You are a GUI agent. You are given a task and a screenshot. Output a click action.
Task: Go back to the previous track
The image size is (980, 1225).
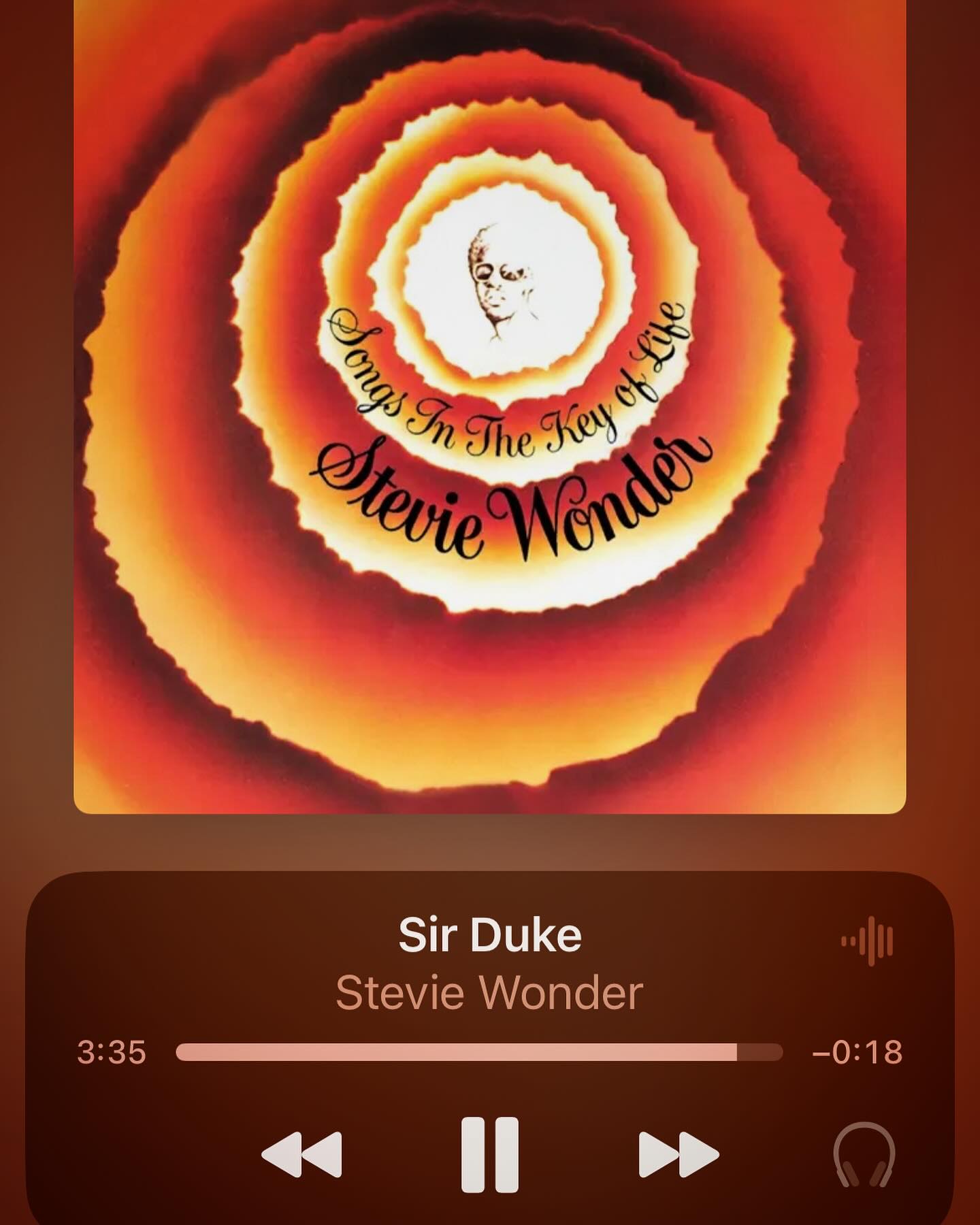tap(301, 1154)
